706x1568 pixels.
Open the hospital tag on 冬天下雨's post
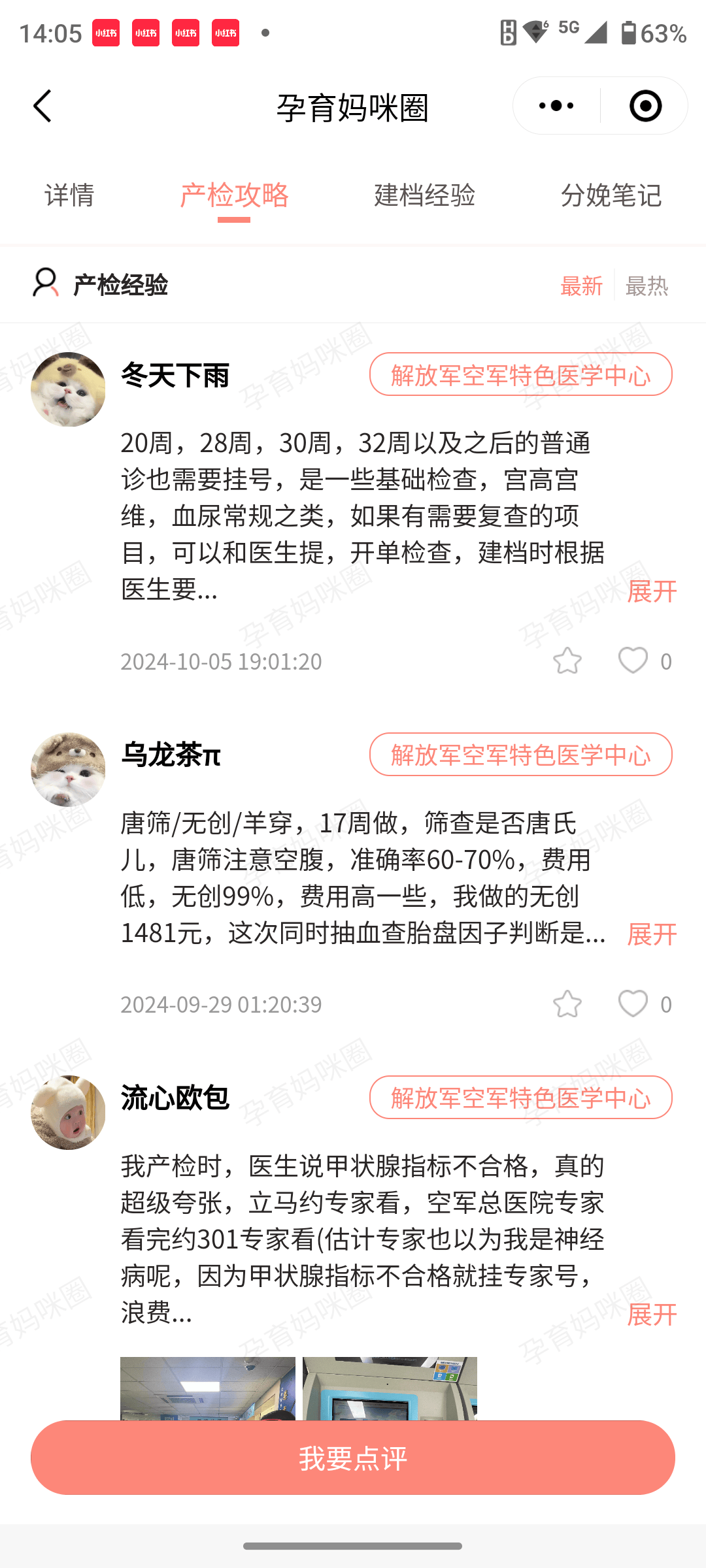tap(520, 374)
